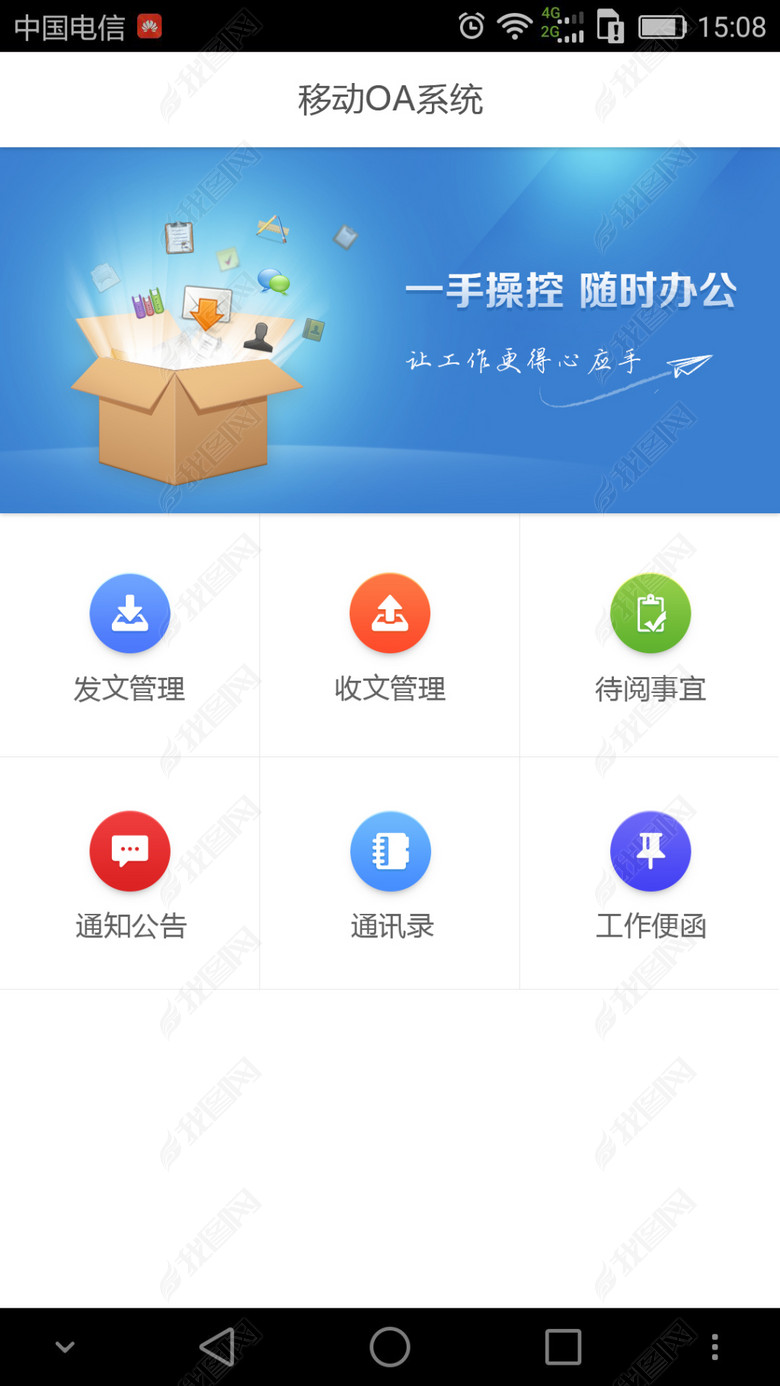Open the 通讯录 contacts book icon
This screenshot has height=1386, width=780.
tap(390, 851)
